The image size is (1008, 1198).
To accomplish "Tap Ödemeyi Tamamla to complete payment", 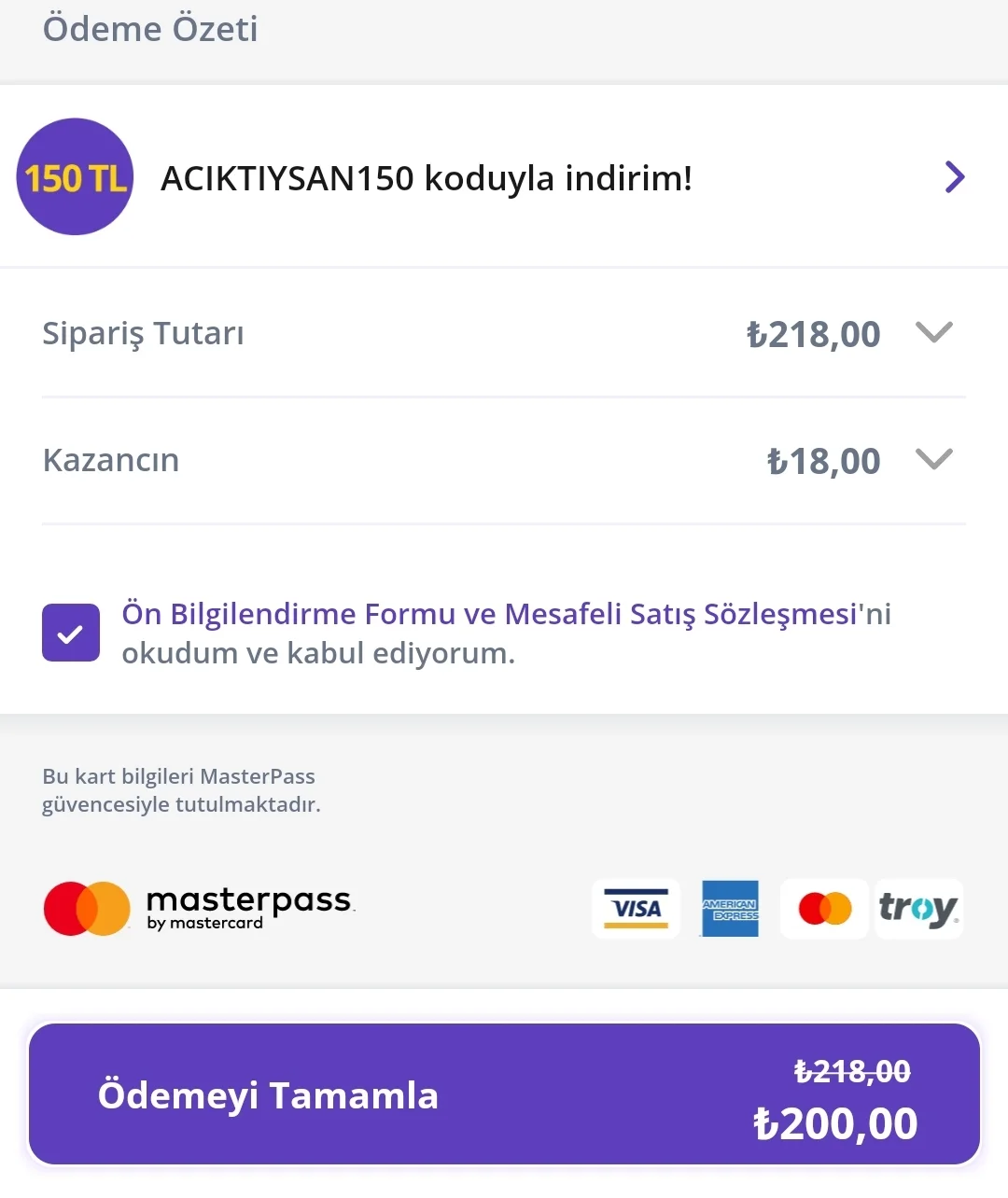I will 504,1094.
